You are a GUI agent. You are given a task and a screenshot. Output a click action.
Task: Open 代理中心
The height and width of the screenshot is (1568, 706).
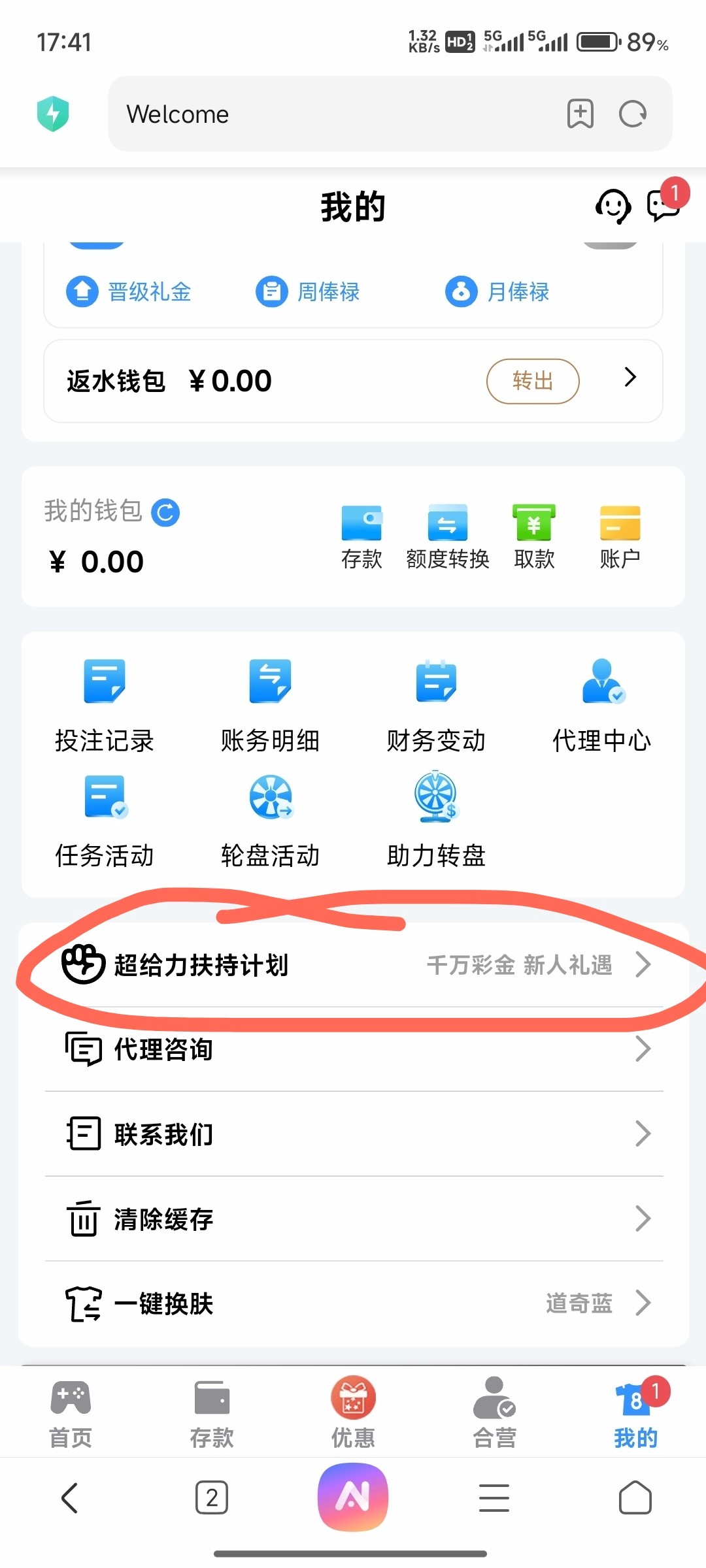602,707
